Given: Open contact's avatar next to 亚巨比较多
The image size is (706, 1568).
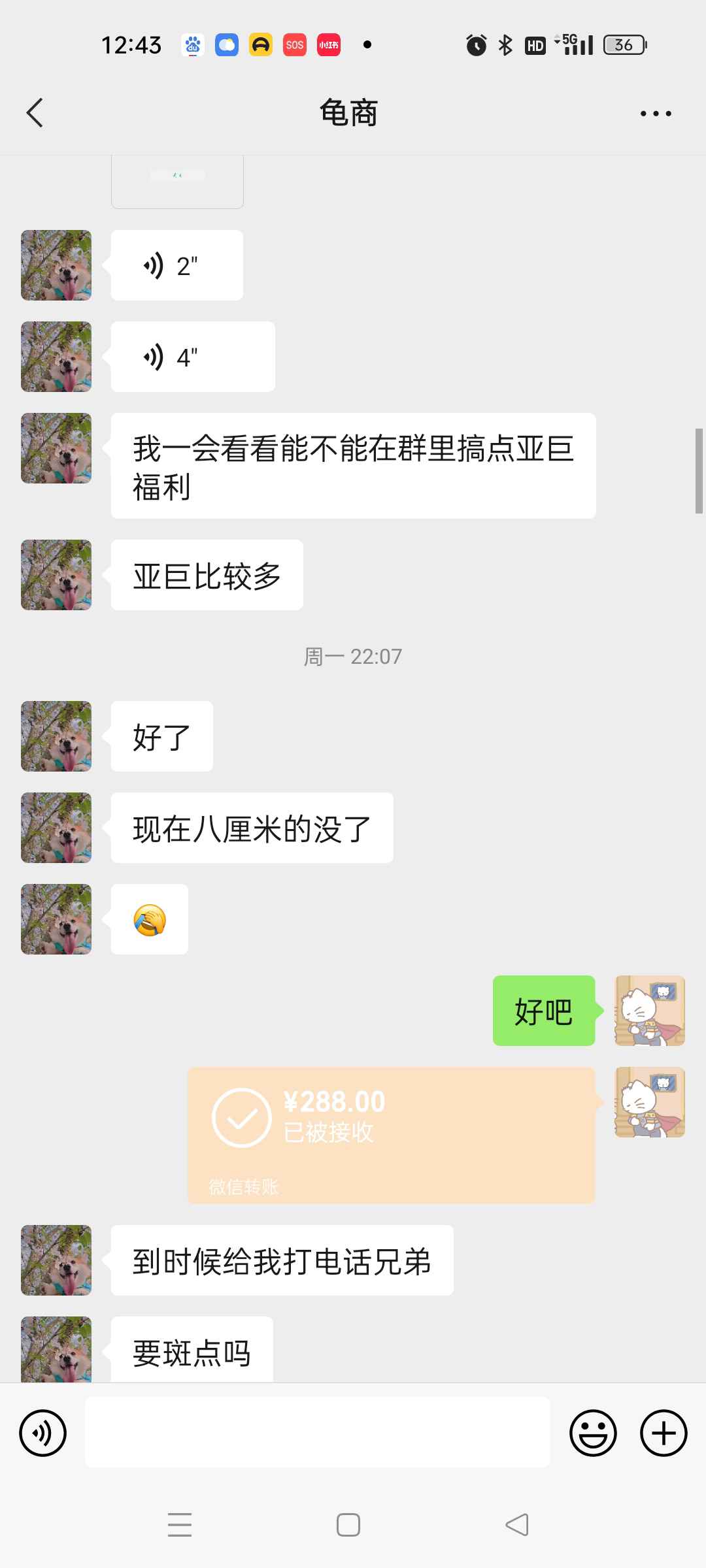Looking at the screenshot, I should coord(56,575).
